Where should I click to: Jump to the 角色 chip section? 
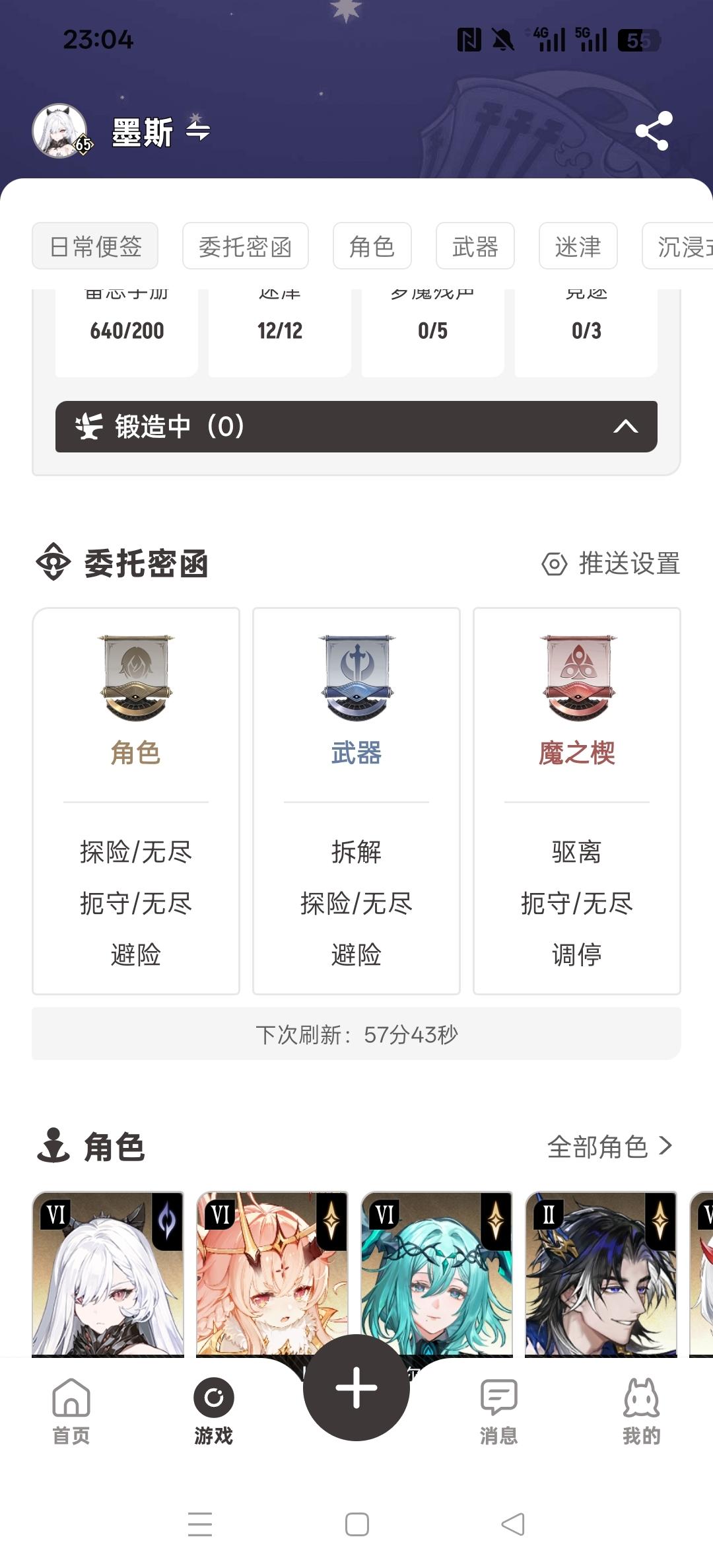click(x=372, y=246)
